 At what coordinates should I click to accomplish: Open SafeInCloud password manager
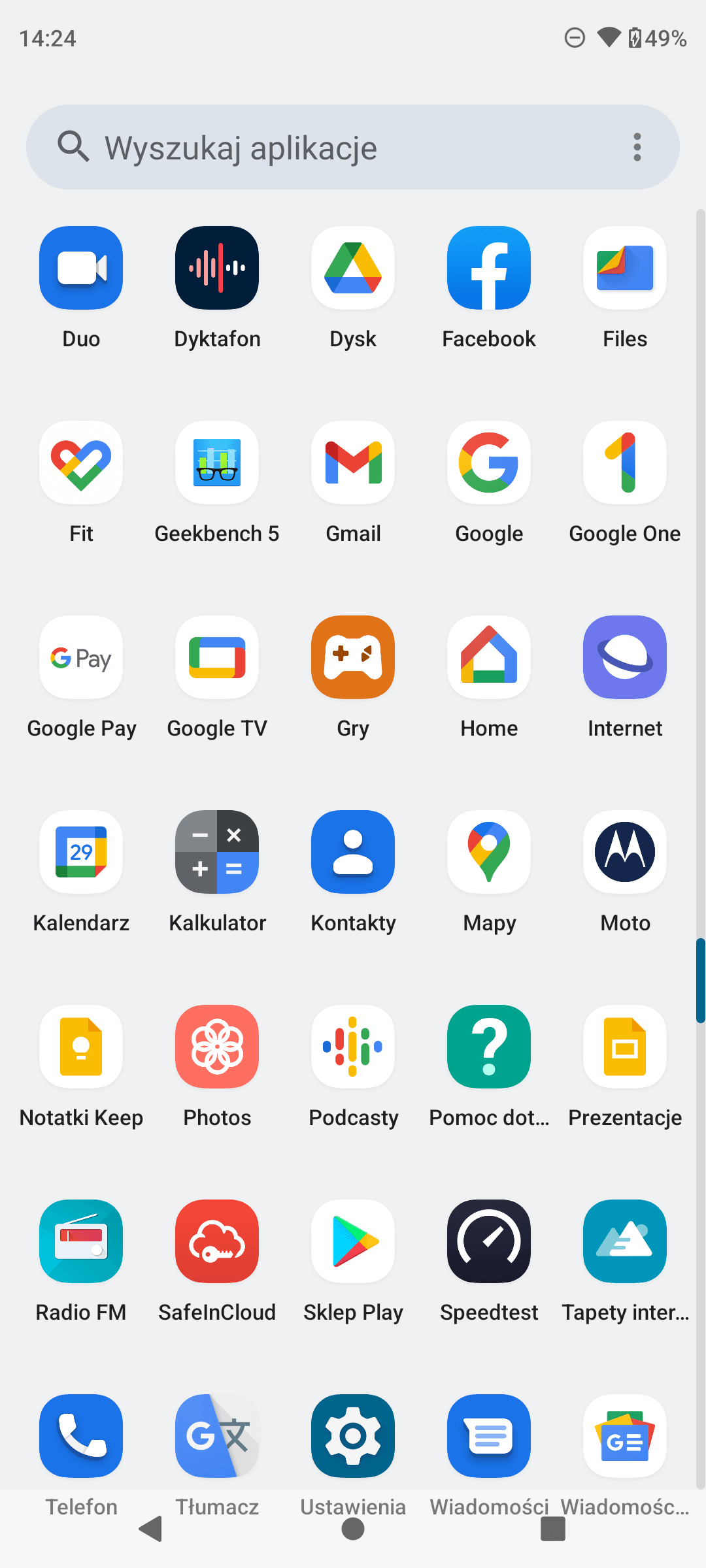(217, 1241)
